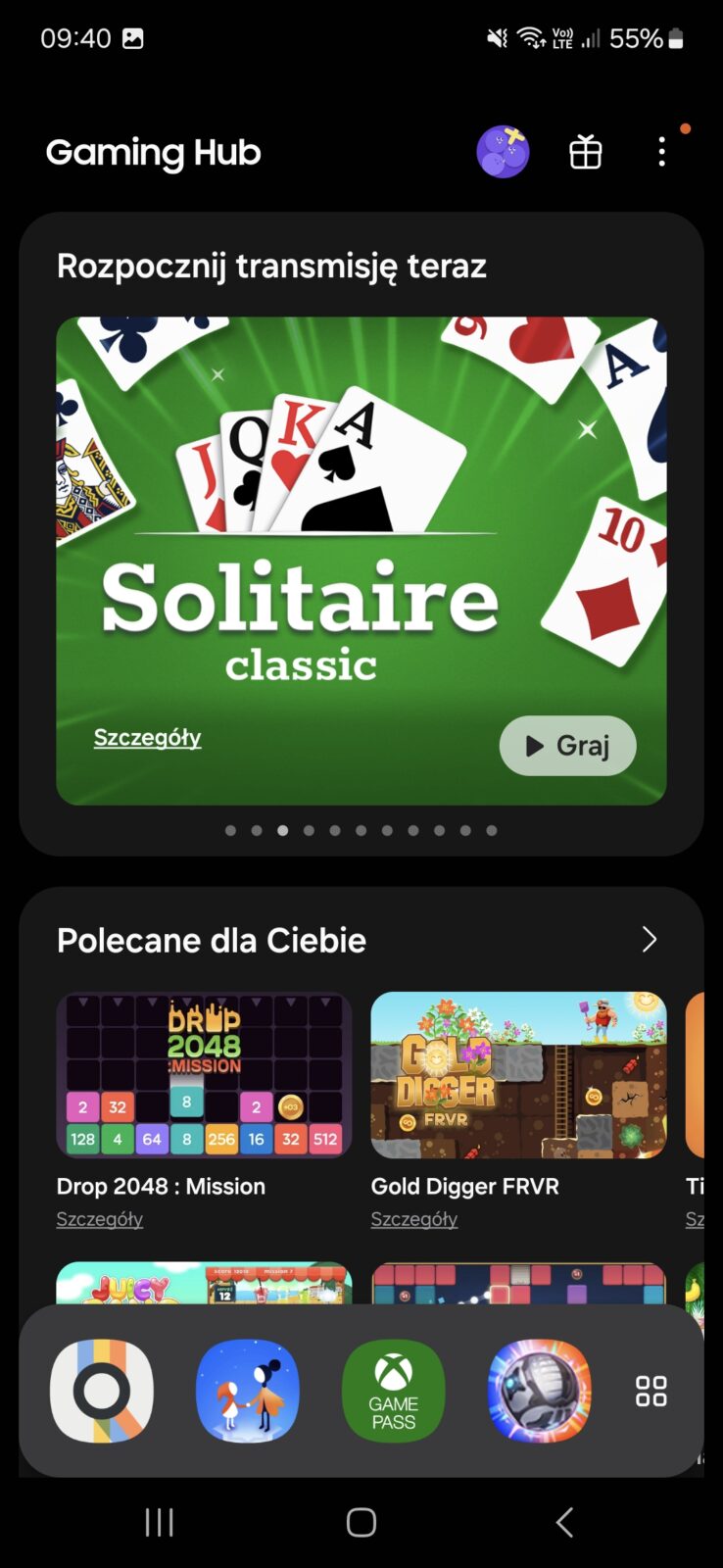Launch the blue game with two figures
This screenshot has width=723, height=1568.
[x=248, y=1391]
